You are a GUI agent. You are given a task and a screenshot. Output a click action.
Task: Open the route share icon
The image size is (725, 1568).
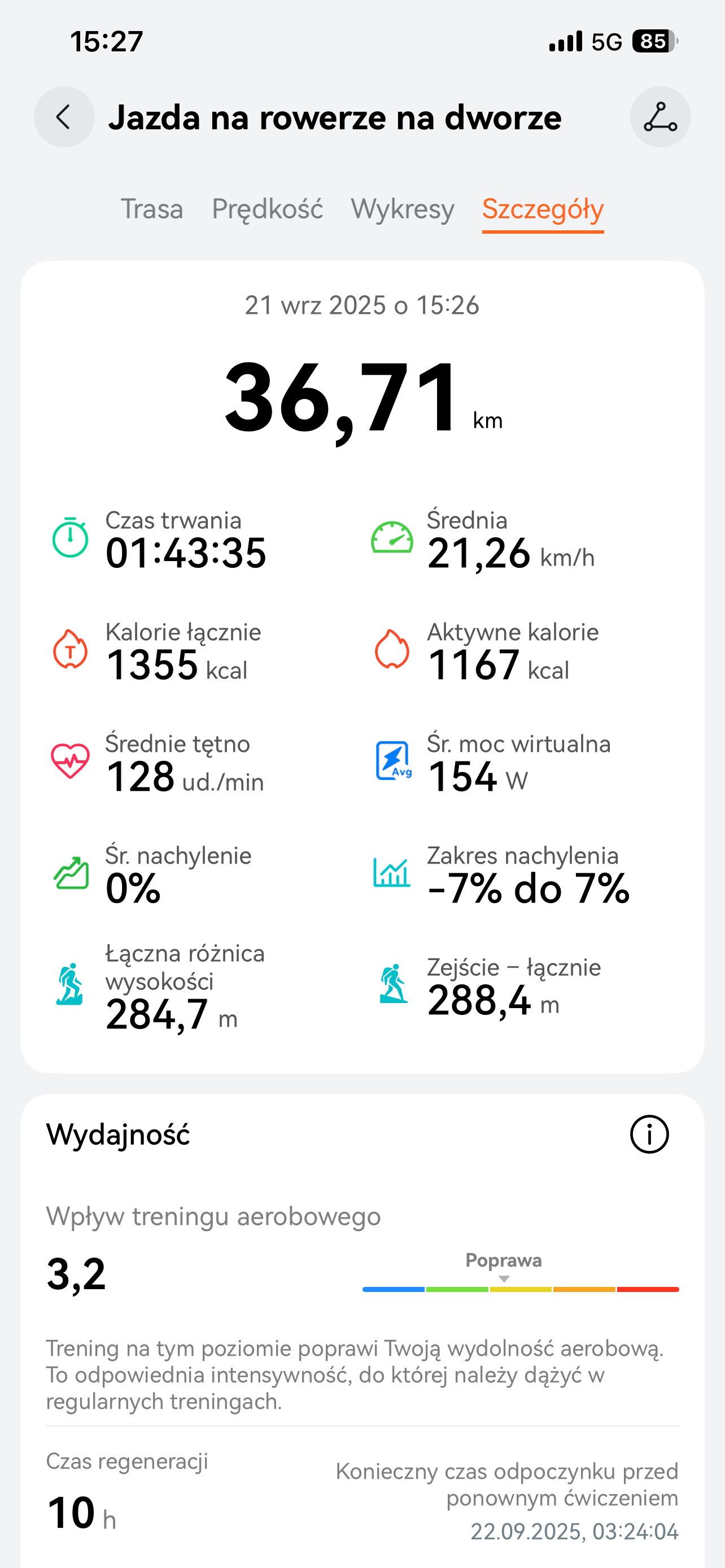pyautogui.click(x=660, y=117)
